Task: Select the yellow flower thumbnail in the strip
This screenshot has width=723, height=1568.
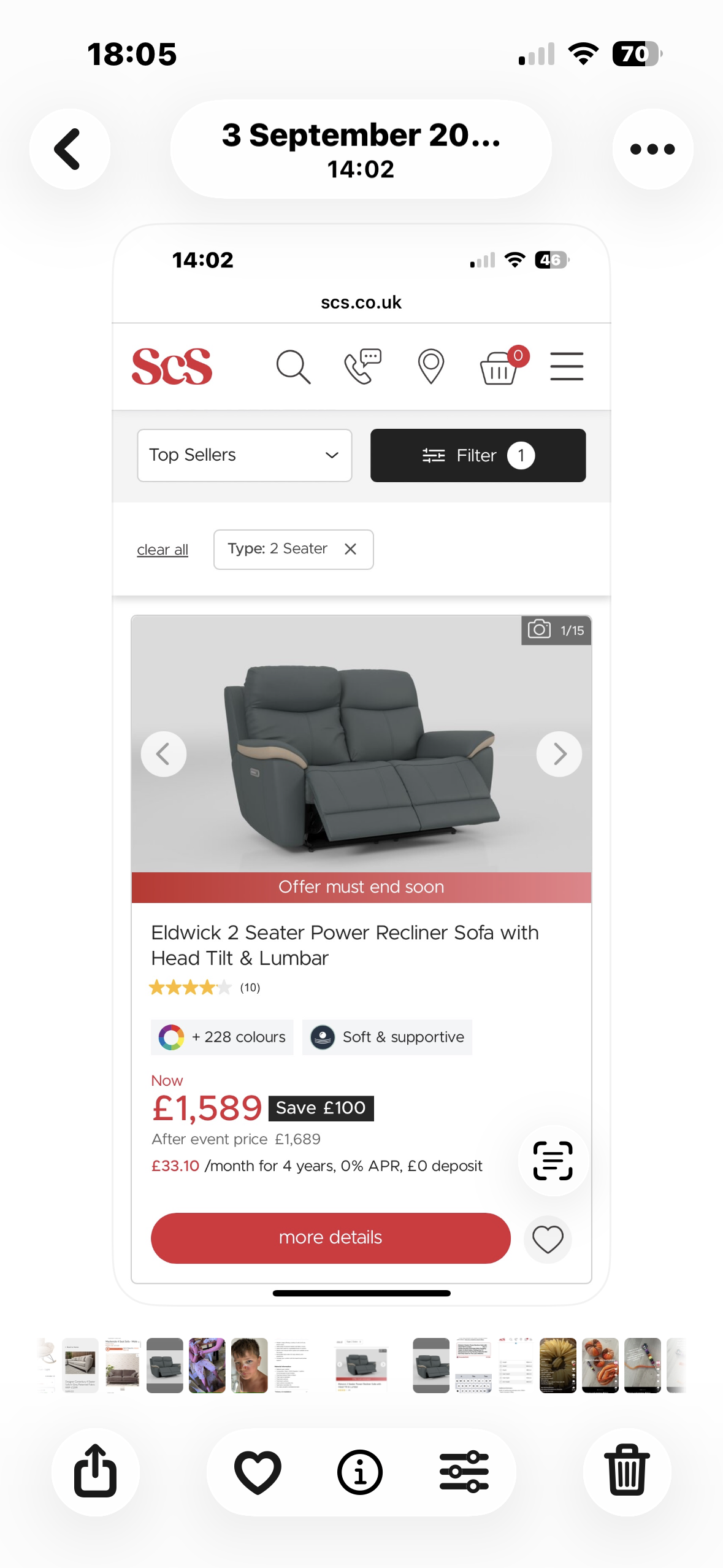Action: click(x=557, y=1365)
